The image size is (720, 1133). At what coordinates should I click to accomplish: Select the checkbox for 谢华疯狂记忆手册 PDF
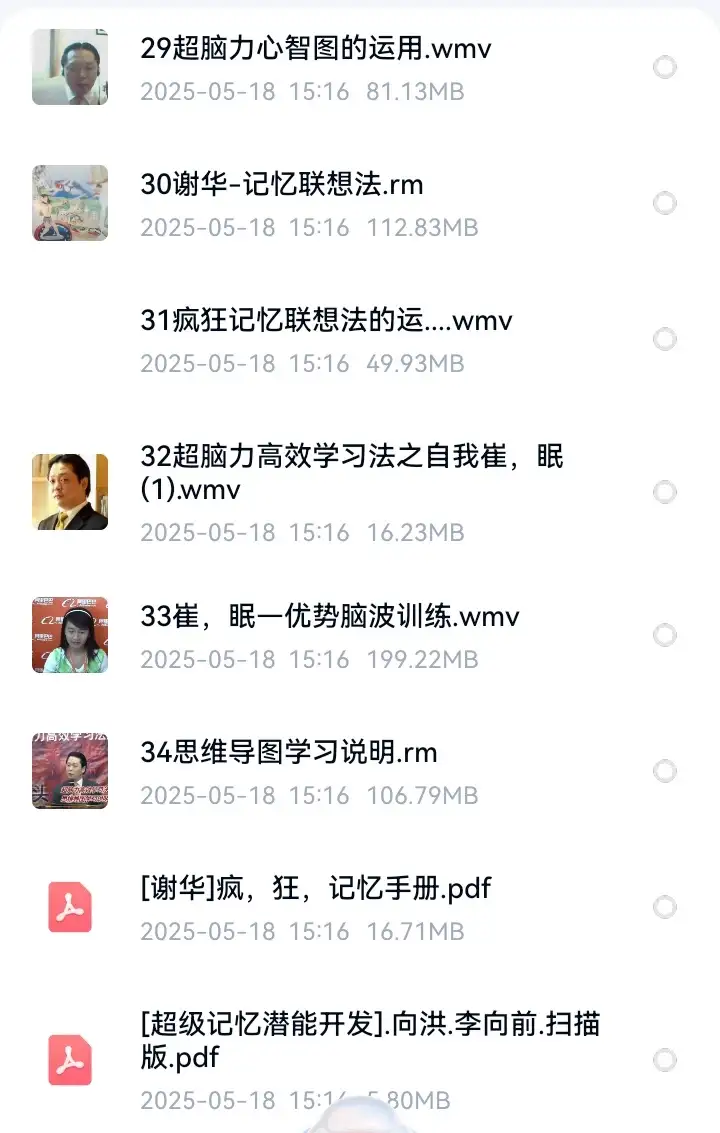click(664, 907)
